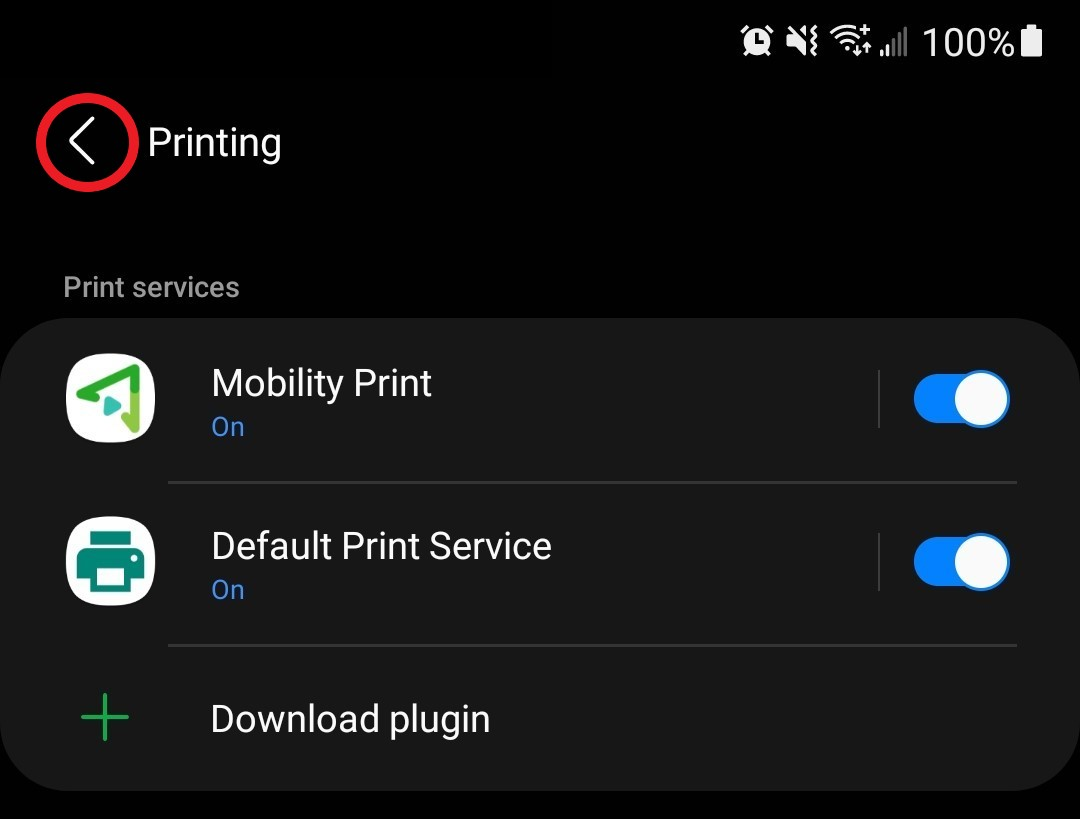This screenshot has height=819, width=1080.
Task: Go back from Printing settings
Action: click(x=84, y=142)
